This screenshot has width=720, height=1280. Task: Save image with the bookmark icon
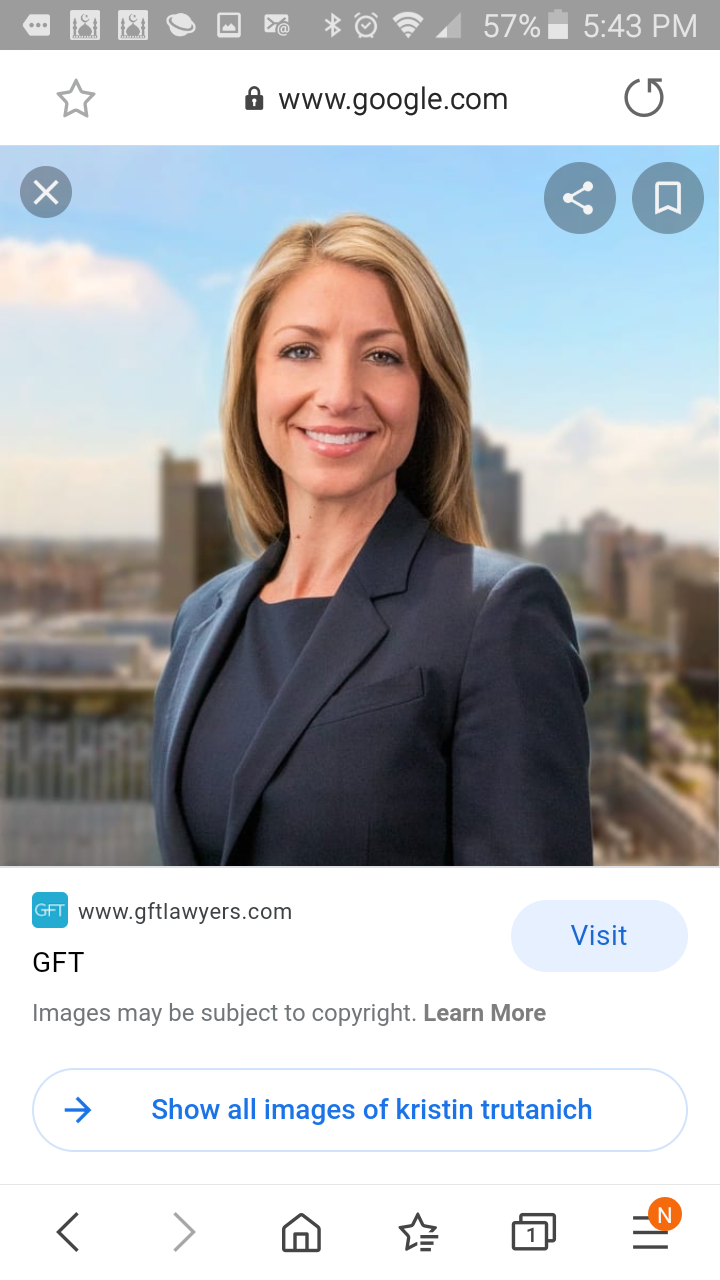point(668,198)
